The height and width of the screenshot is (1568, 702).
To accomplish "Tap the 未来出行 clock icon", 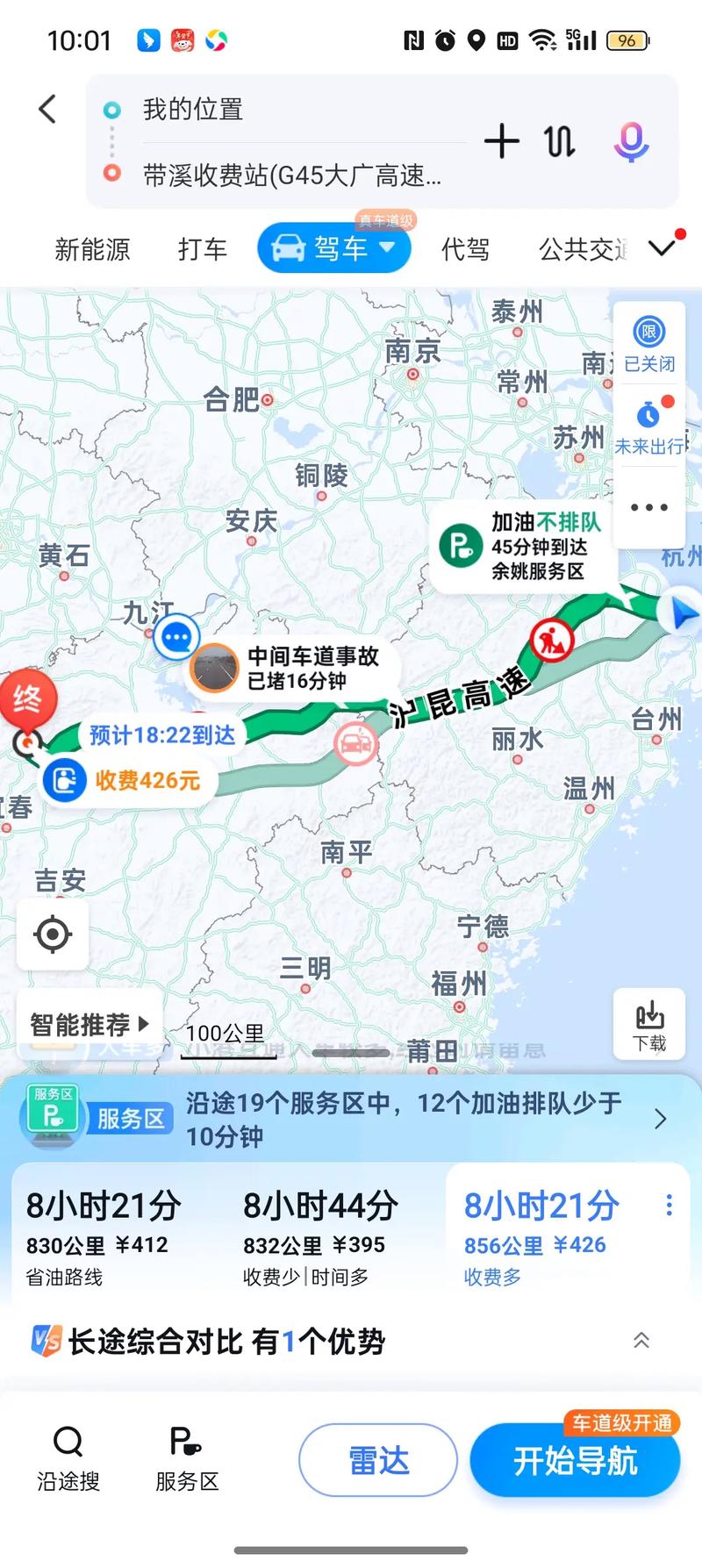I will pyautogui.click(x=648, y=414).
